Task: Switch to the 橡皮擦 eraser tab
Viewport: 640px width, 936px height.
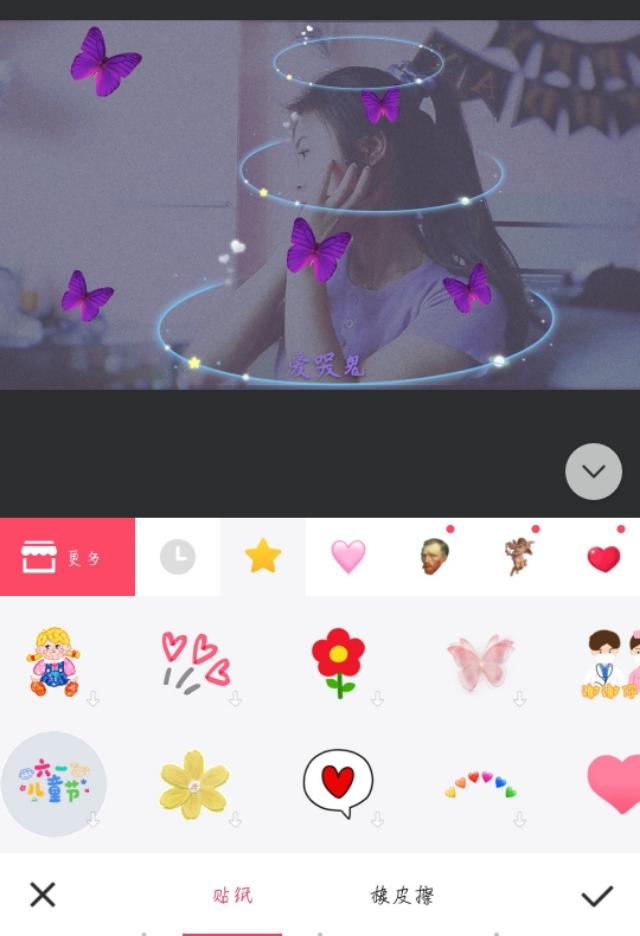Action: (x=402, y=895)
